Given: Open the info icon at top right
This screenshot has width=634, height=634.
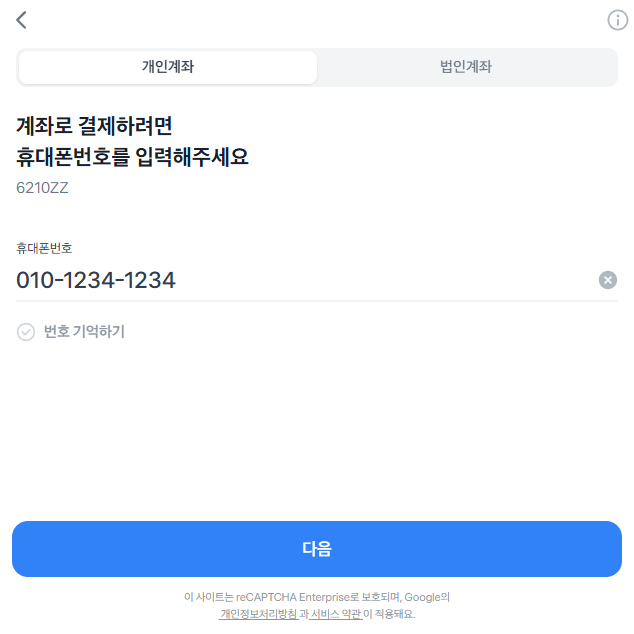Looking at the screenshot, I should (617, 20).
